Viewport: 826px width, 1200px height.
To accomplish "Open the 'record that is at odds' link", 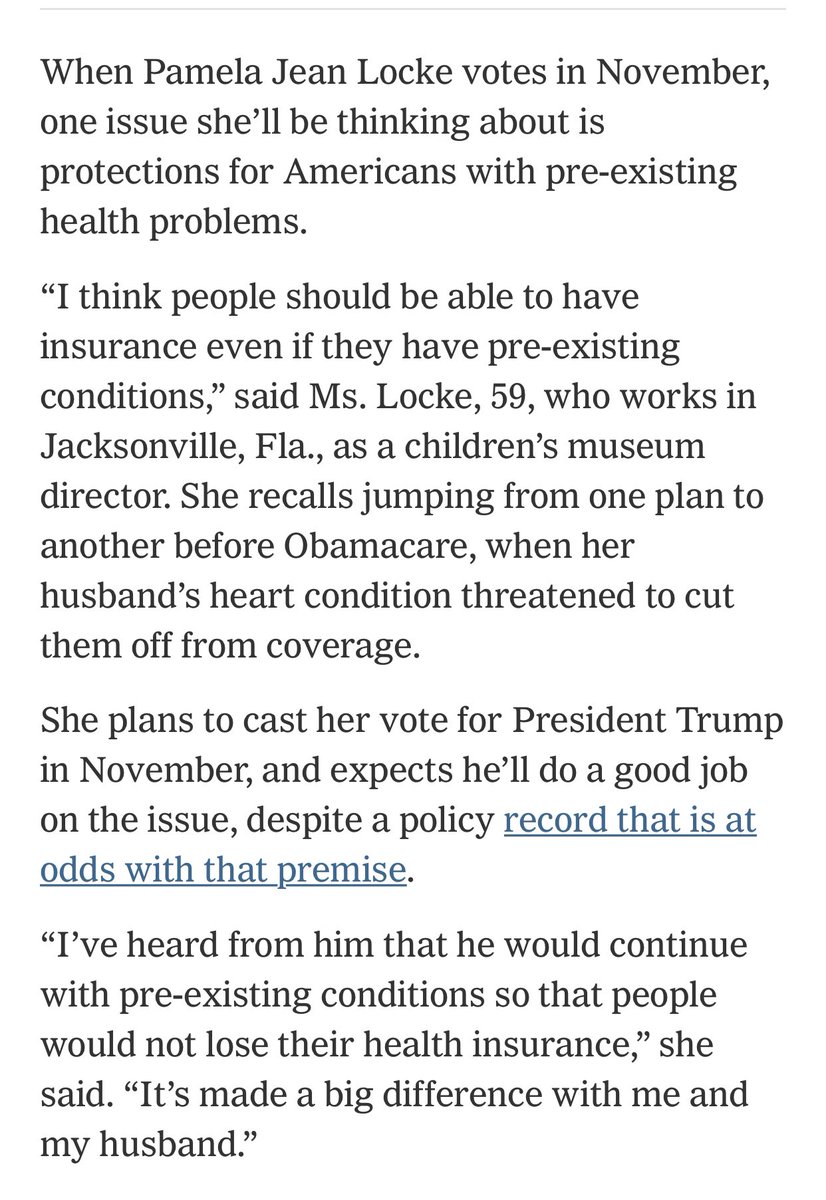I will pos(629,820).
